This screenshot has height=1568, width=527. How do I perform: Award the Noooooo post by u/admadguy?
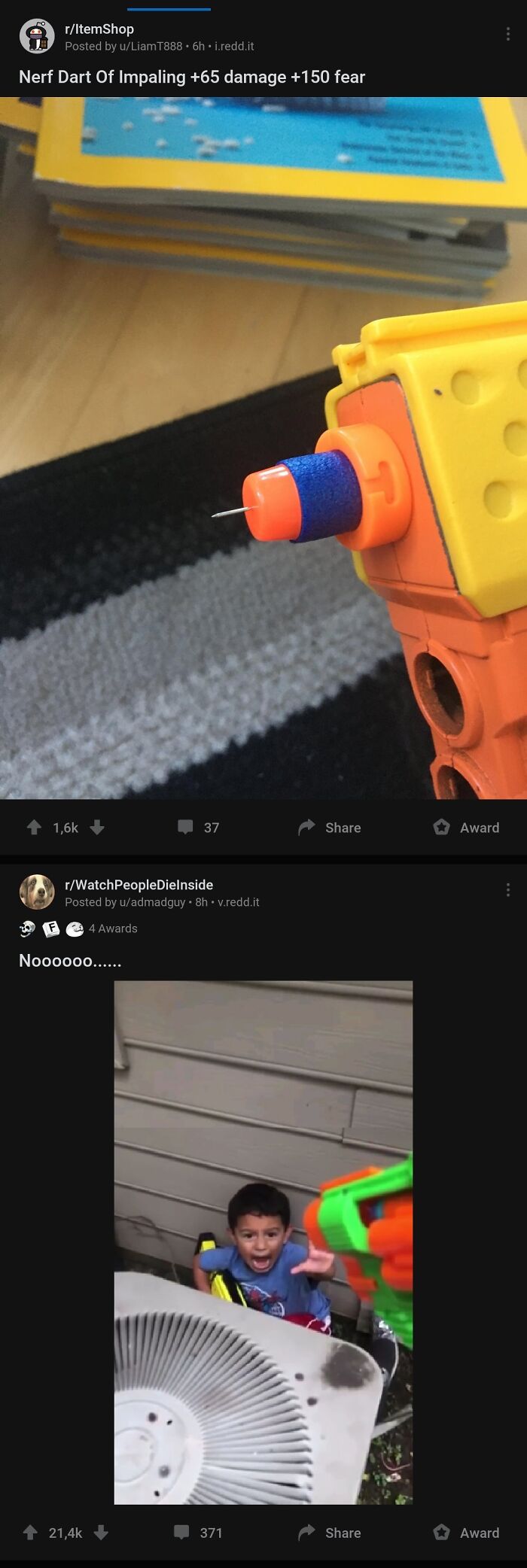coord(466,1533)
